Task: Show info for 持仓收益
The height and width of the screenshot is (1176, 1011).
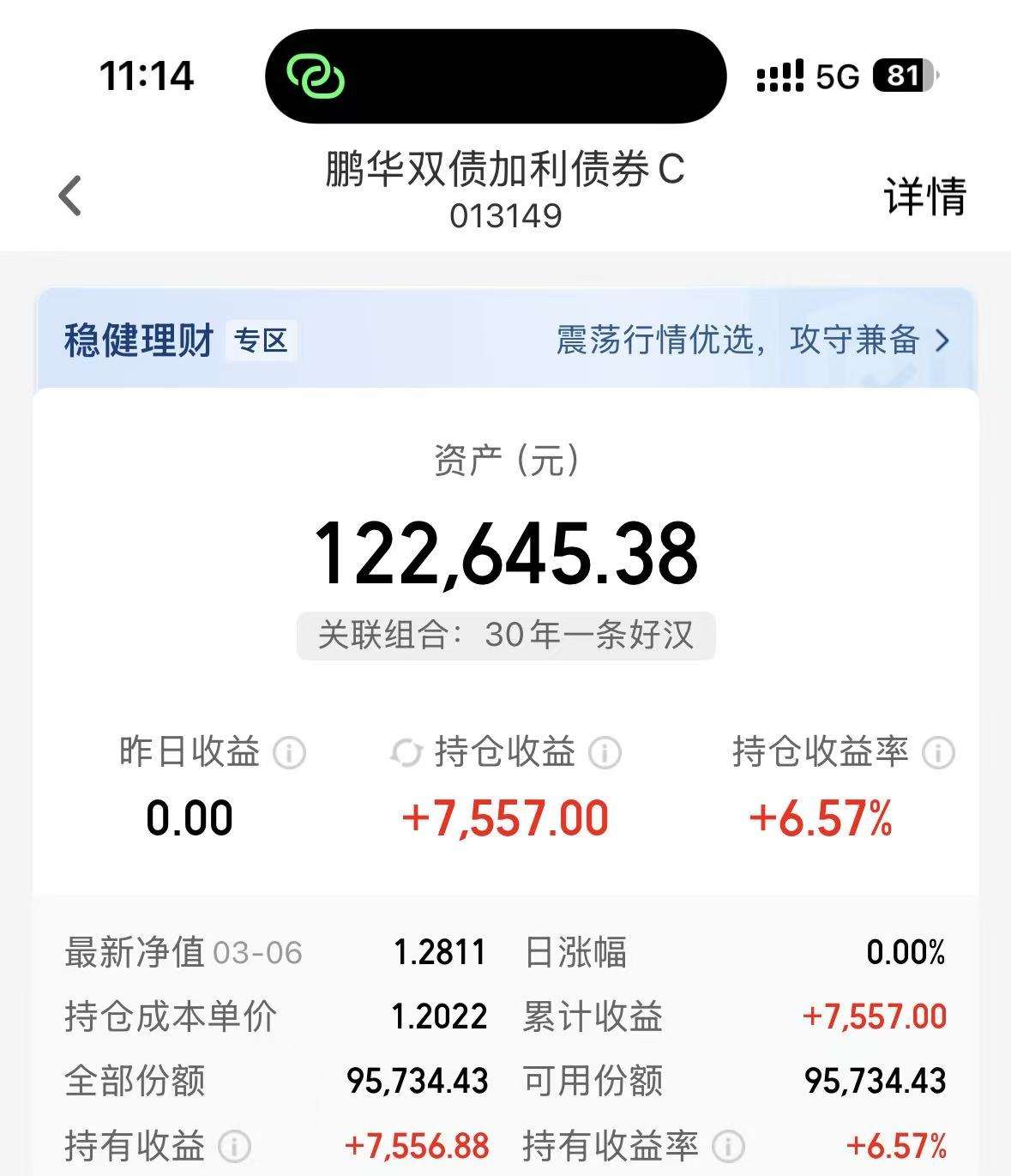Action: [x=605, y=753]
